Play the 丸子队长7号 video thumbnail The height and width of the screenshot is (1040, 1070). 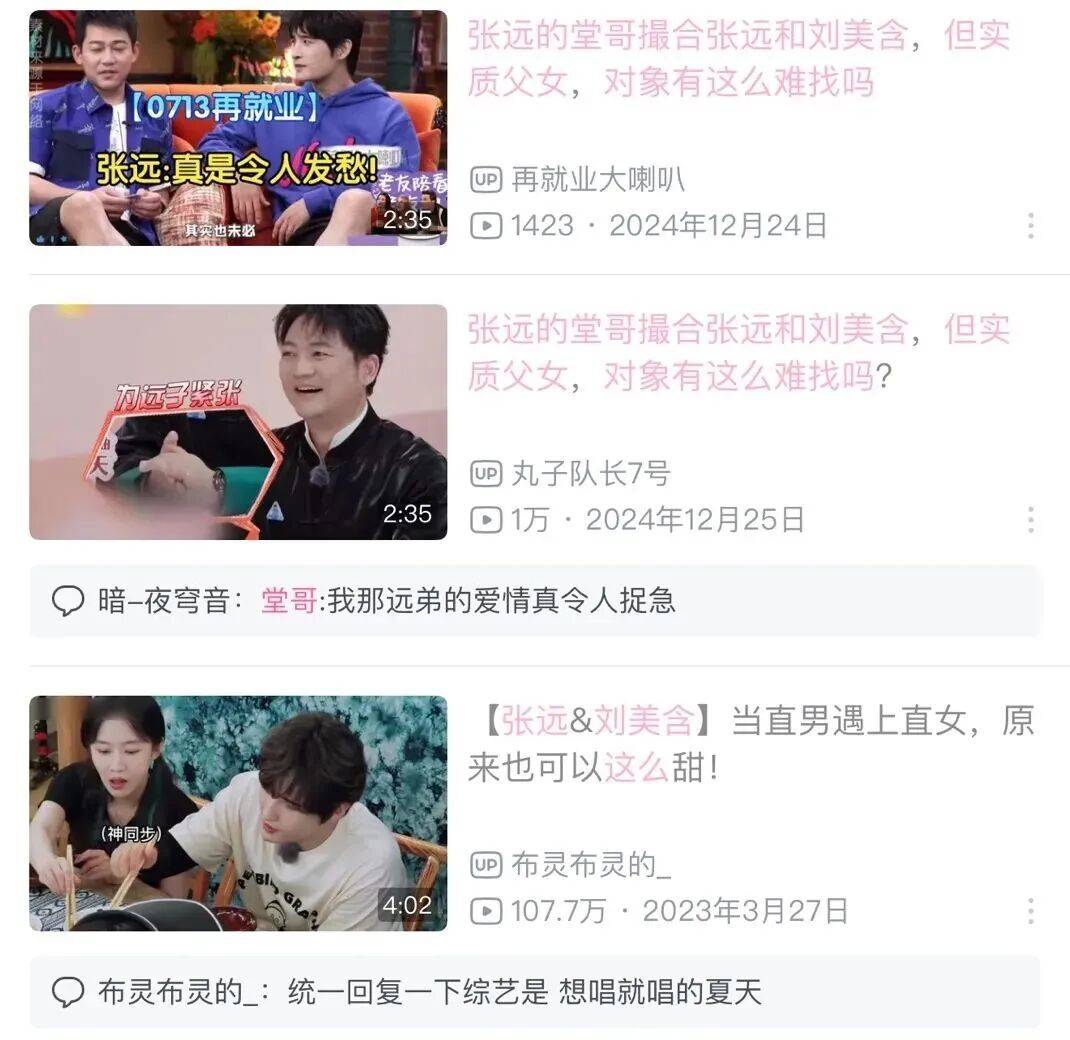(238, 421)
